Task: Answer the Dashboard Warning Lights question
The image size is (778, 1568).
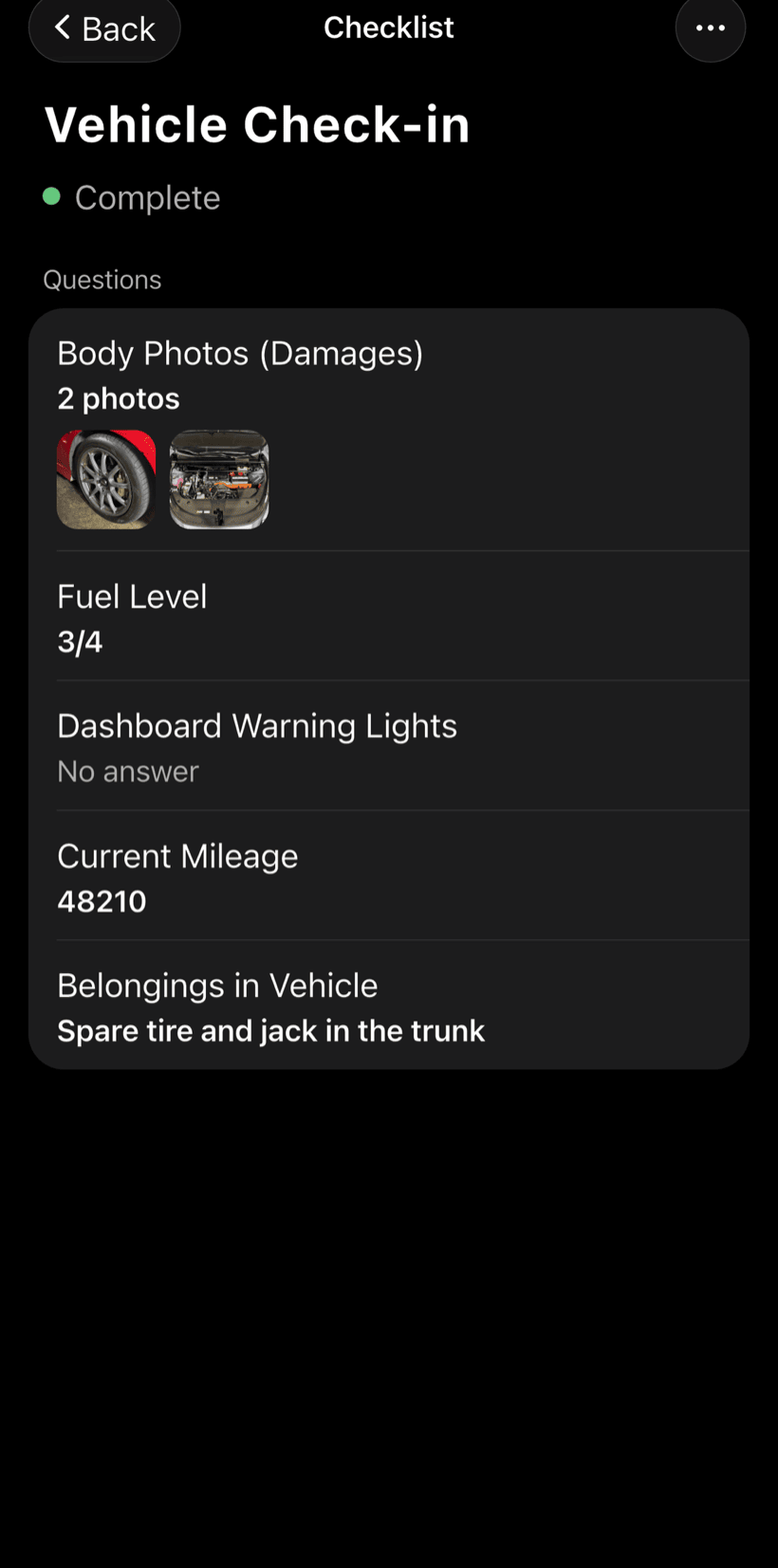Action: pyautogui.click(x=389, y=747)
